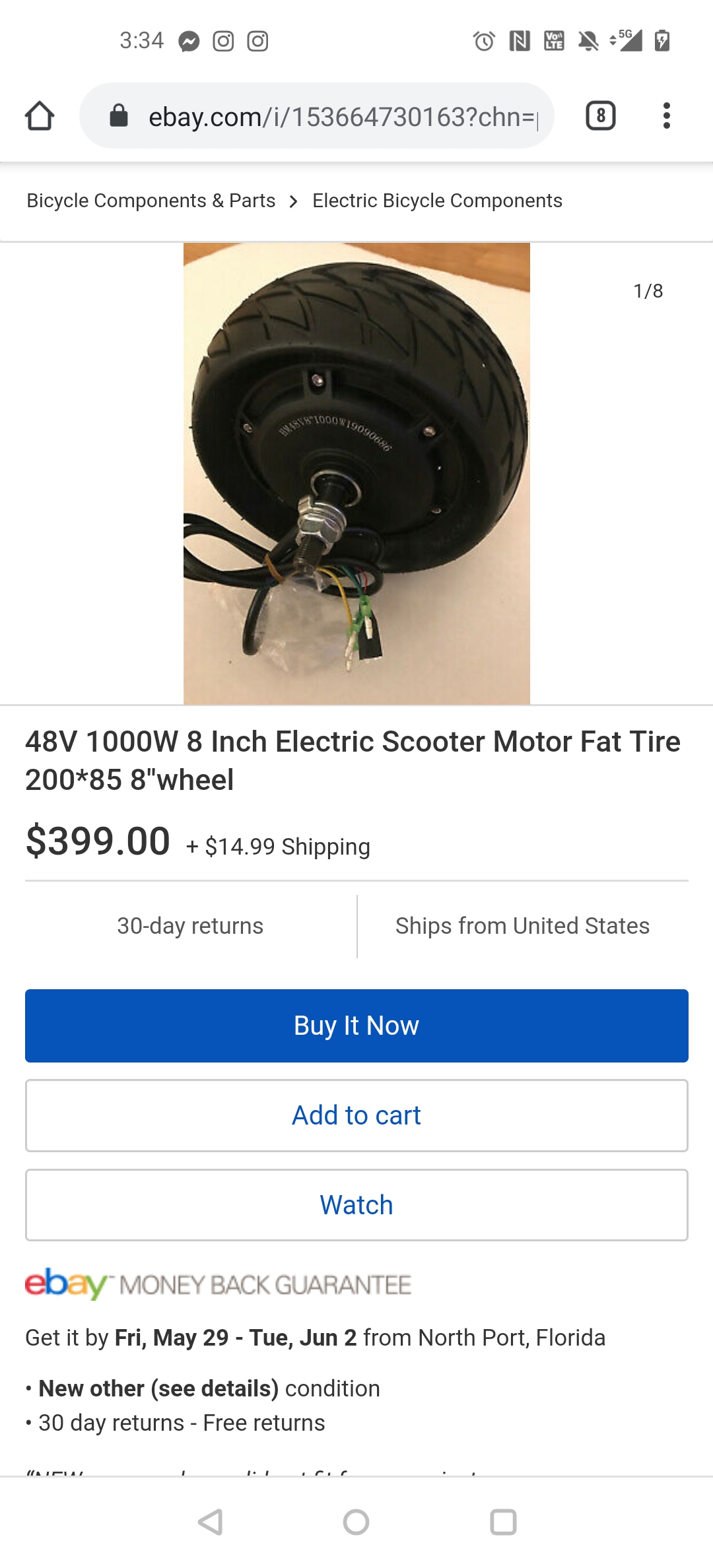View the scooter motor product photo
713x1568 pixels.
[x=356, y=474]
